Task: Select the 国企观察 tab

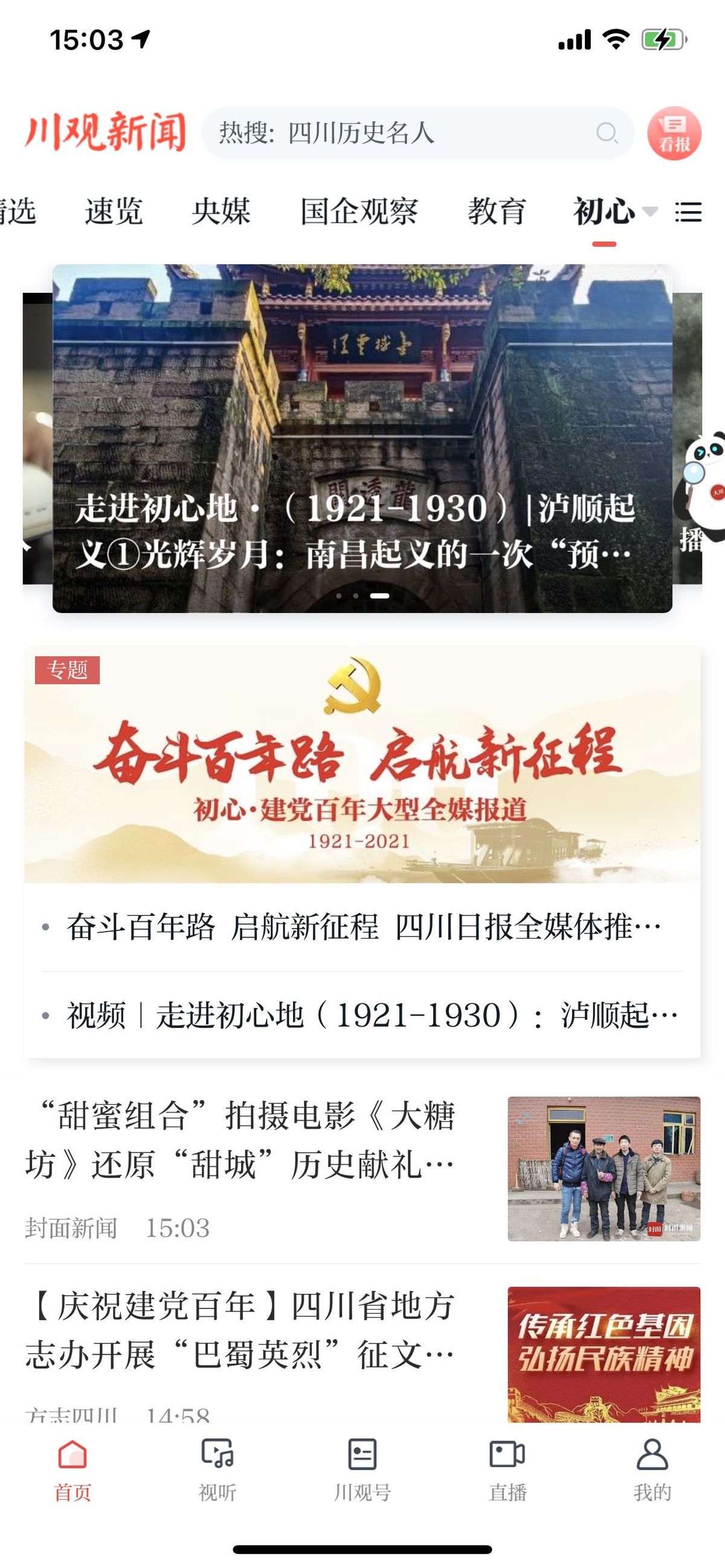Action: pyautogui.click(x=359, y=212)
